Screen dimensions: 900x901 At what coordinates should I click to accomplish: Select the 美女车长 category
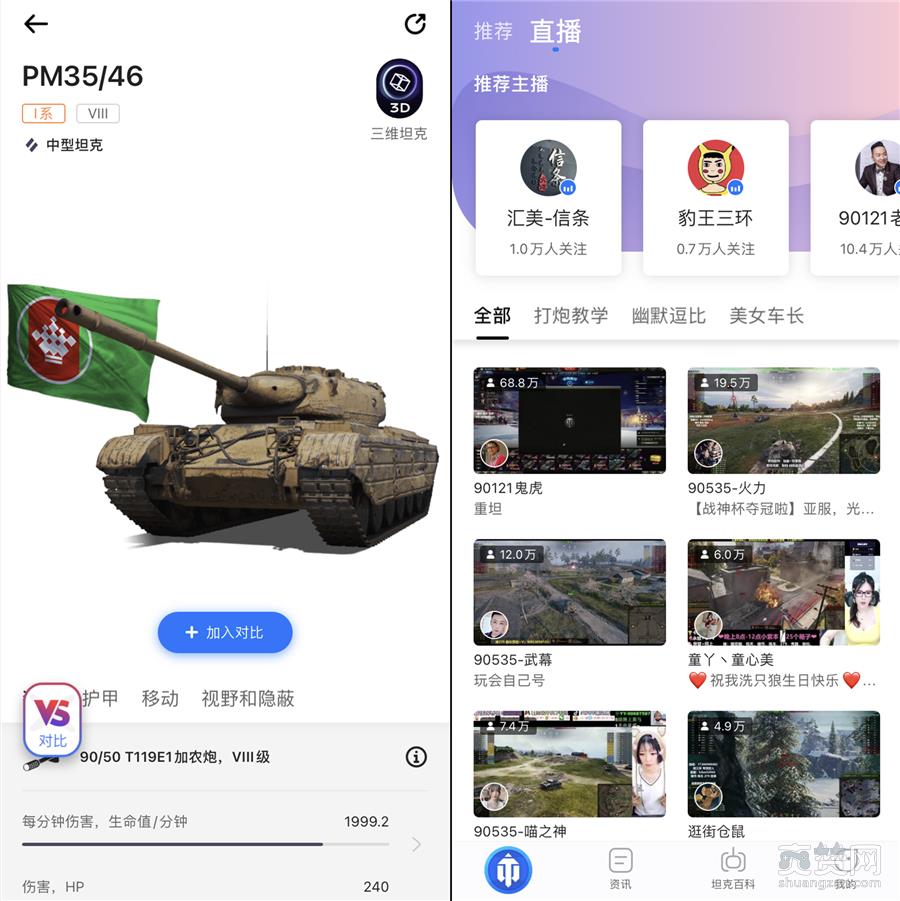point(767,315)
